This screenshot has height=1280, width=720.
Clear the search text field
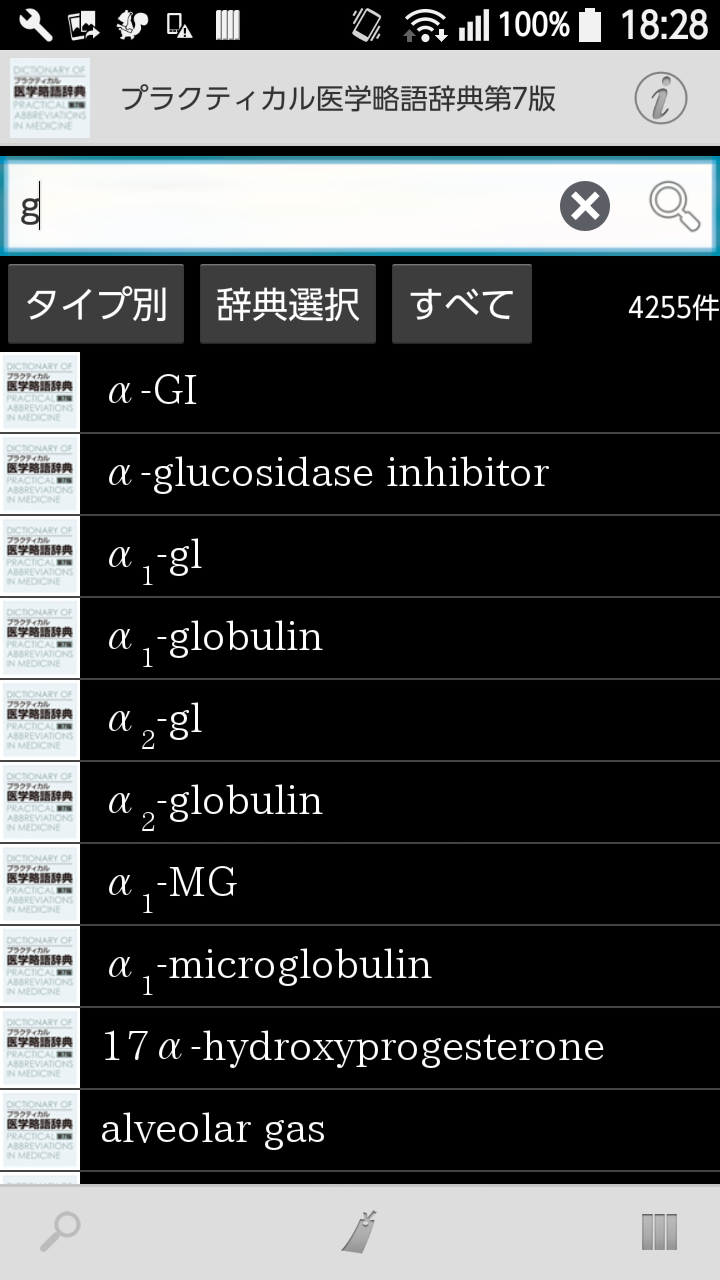pyautogui.click(x=585, y=207)
